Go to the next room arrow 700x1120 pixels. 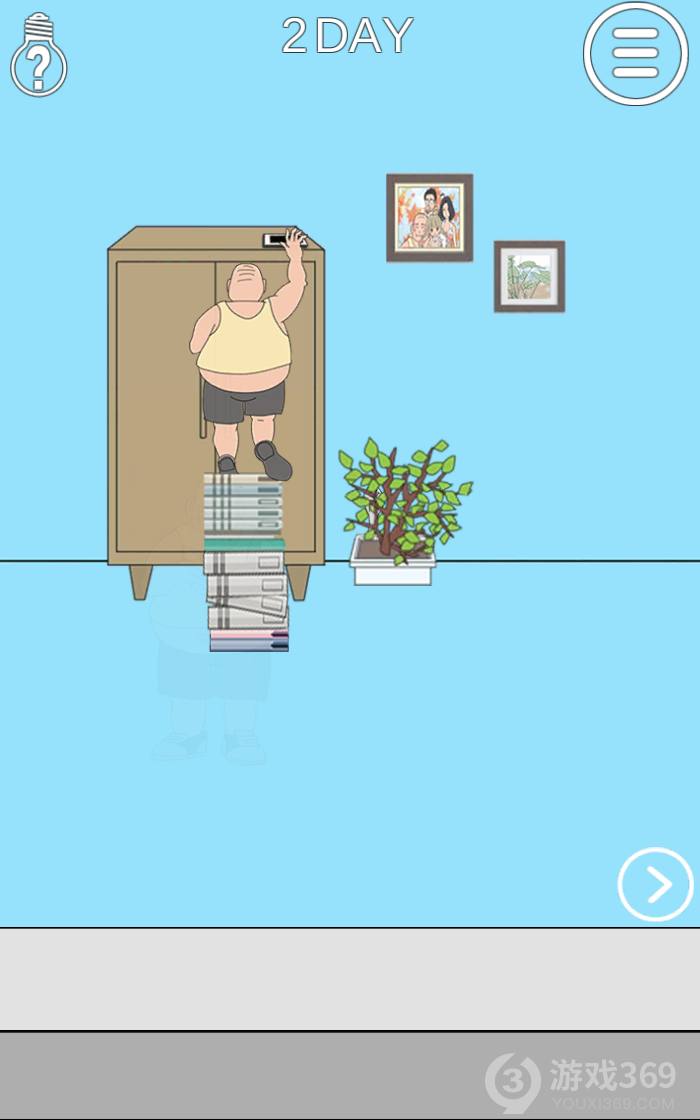(x=655, y=884)
